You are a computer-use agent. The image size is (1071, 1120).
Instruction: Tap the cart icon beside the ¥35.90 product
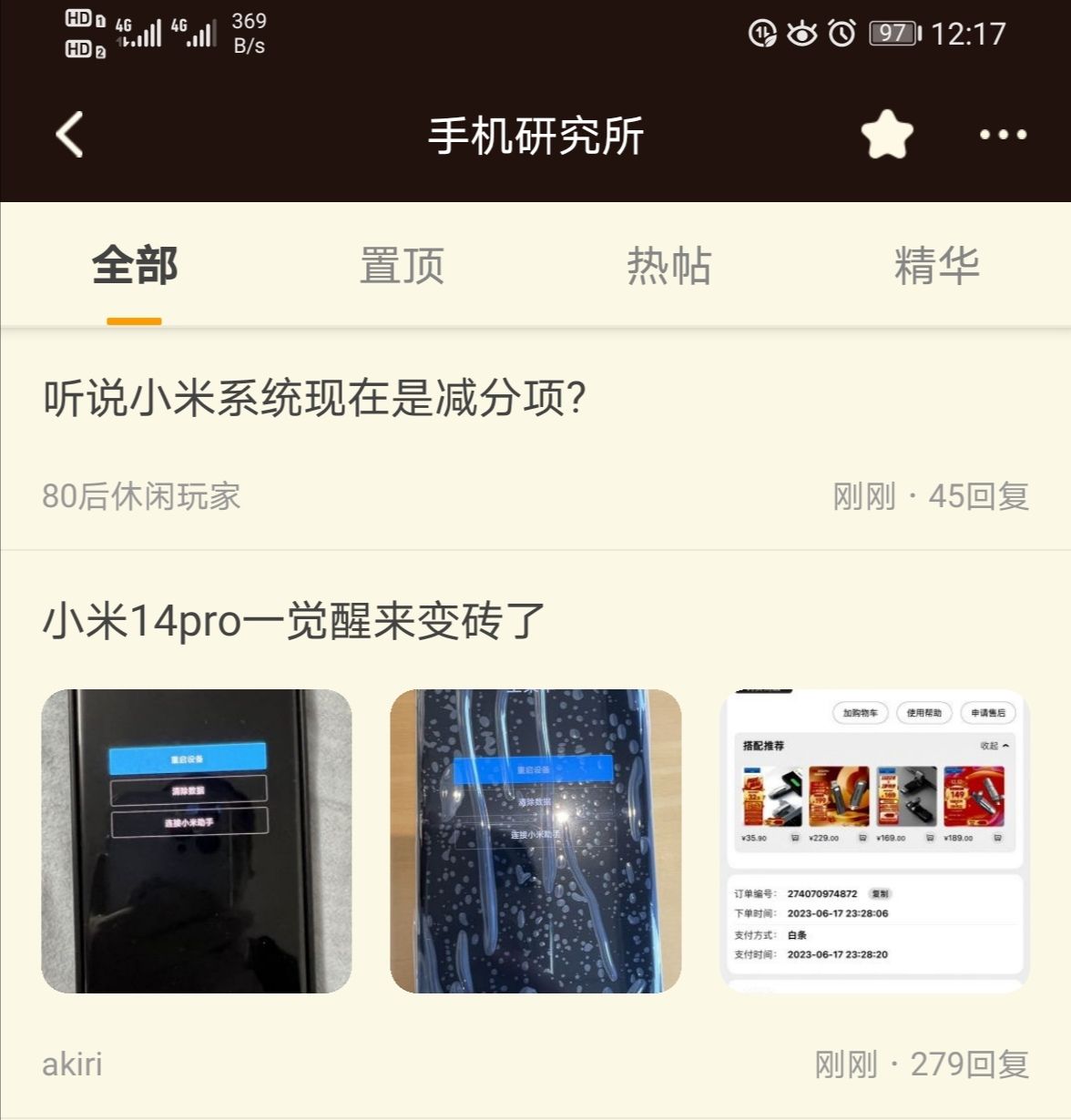pyautogui.click(x=796, y=838)
